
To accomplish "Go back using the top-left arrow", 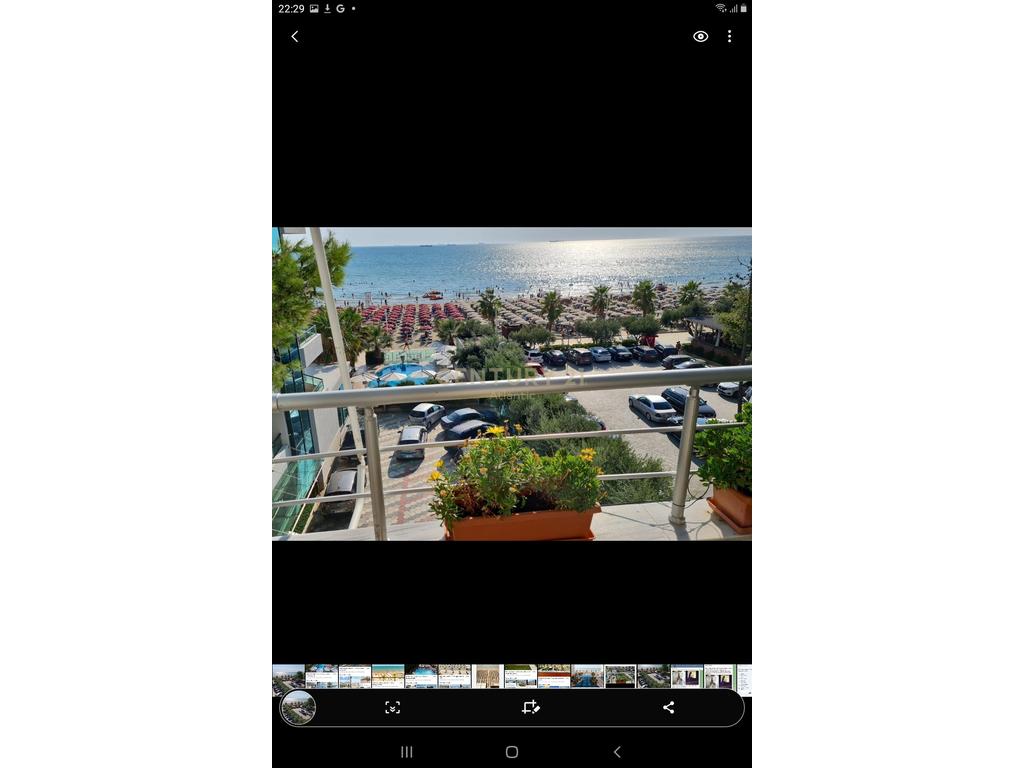I will coord(295,37).
